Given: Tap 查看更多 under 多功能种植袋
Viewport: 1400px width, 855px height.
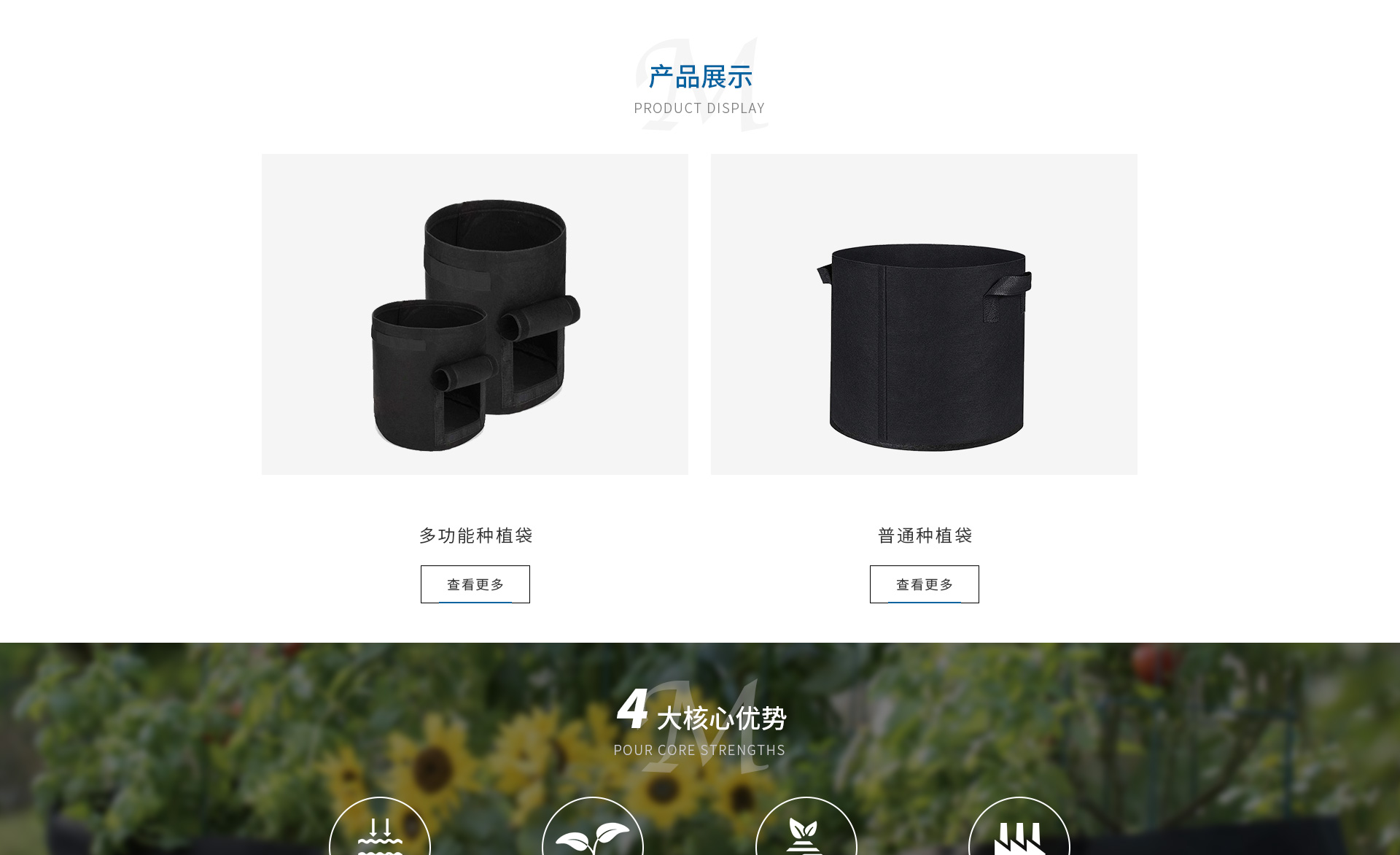Looking at the screenshot, I should click(x=475, y=584).
